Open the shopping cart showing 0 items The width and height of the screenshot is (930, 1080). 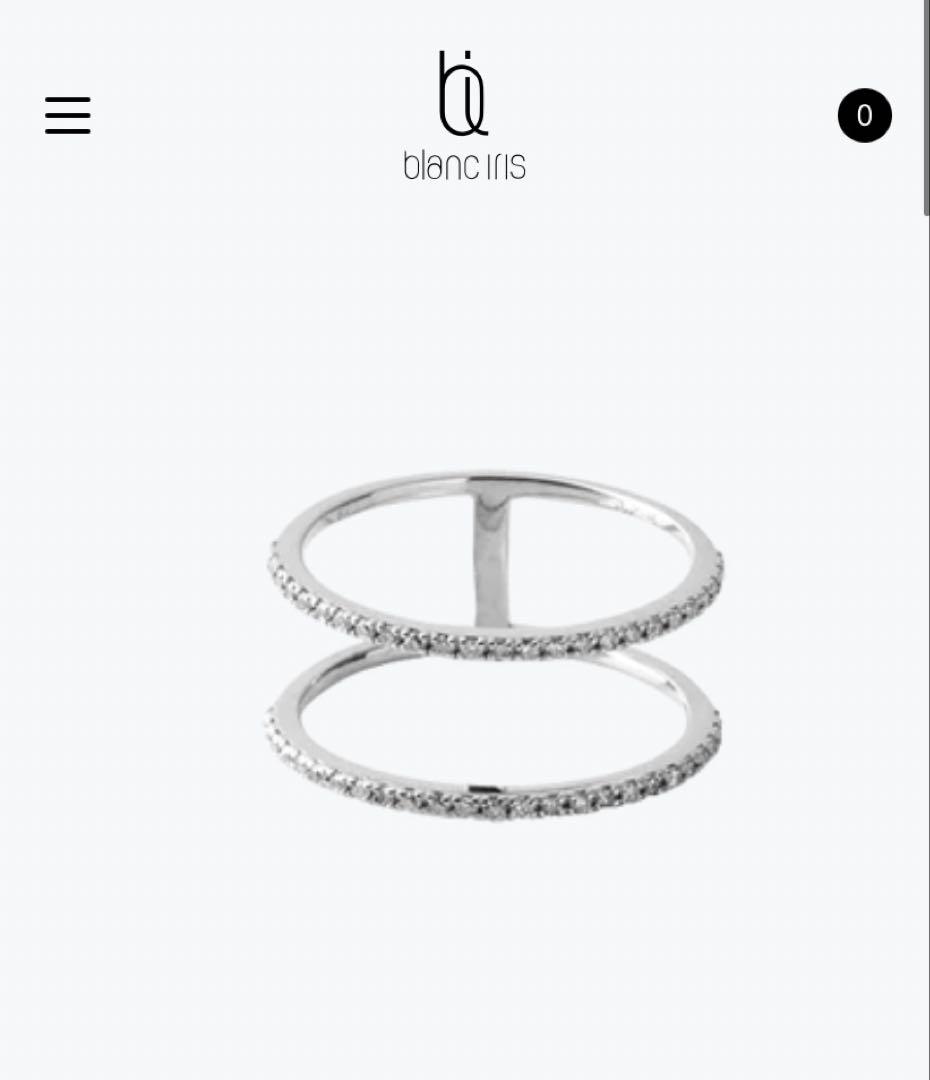coord(864,116)
